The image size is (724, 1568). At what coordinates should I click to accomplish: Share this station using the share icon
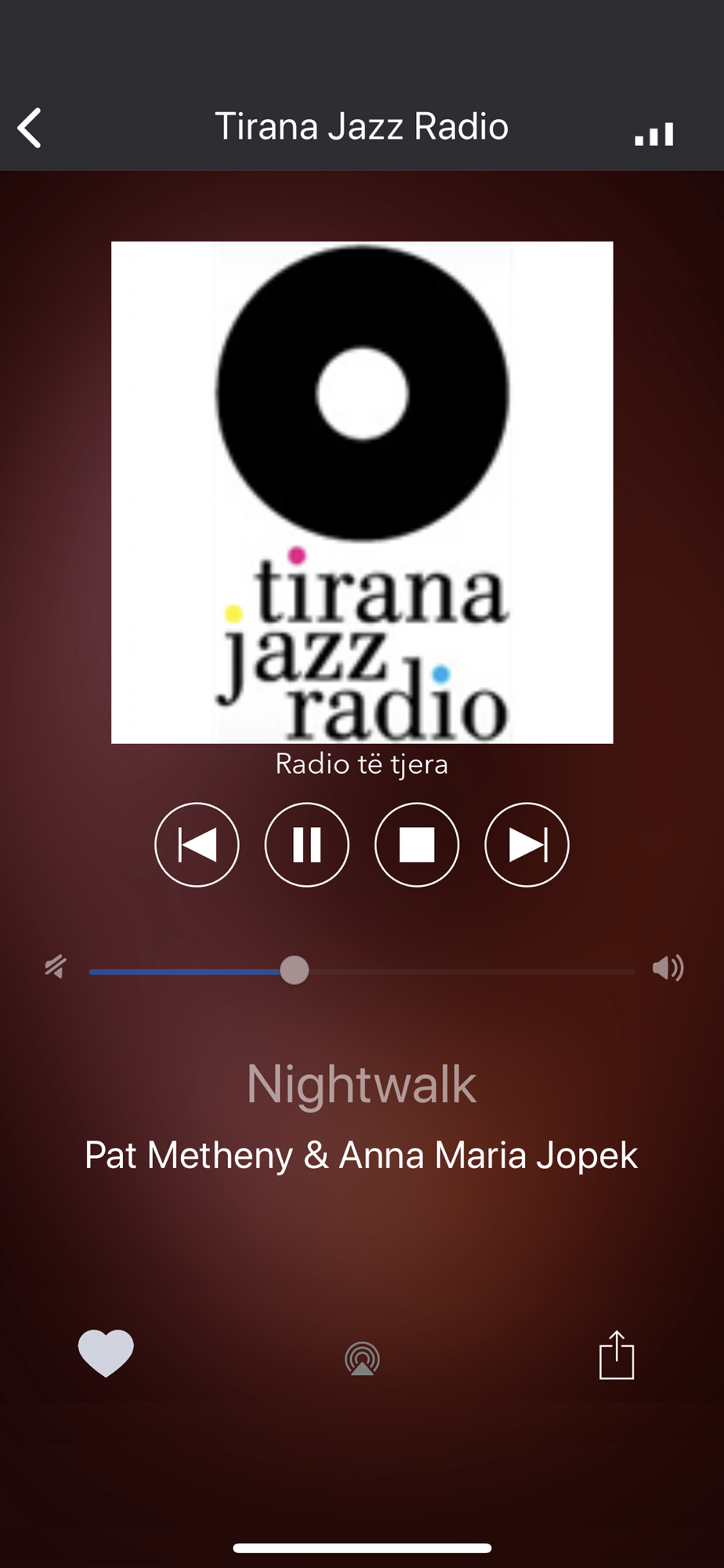(x=617, y=1354)
